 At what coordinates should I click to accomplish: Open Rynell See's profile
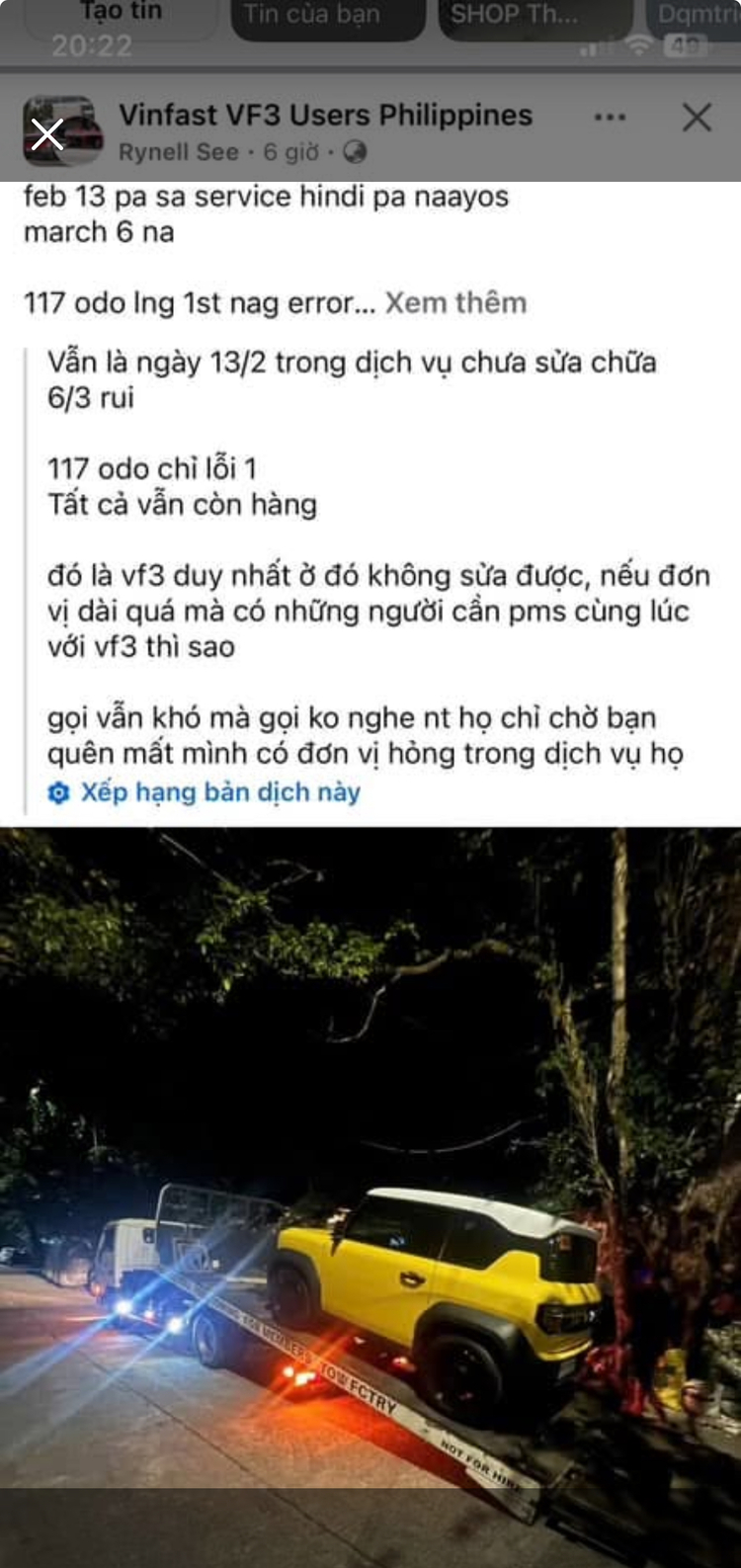179,152
